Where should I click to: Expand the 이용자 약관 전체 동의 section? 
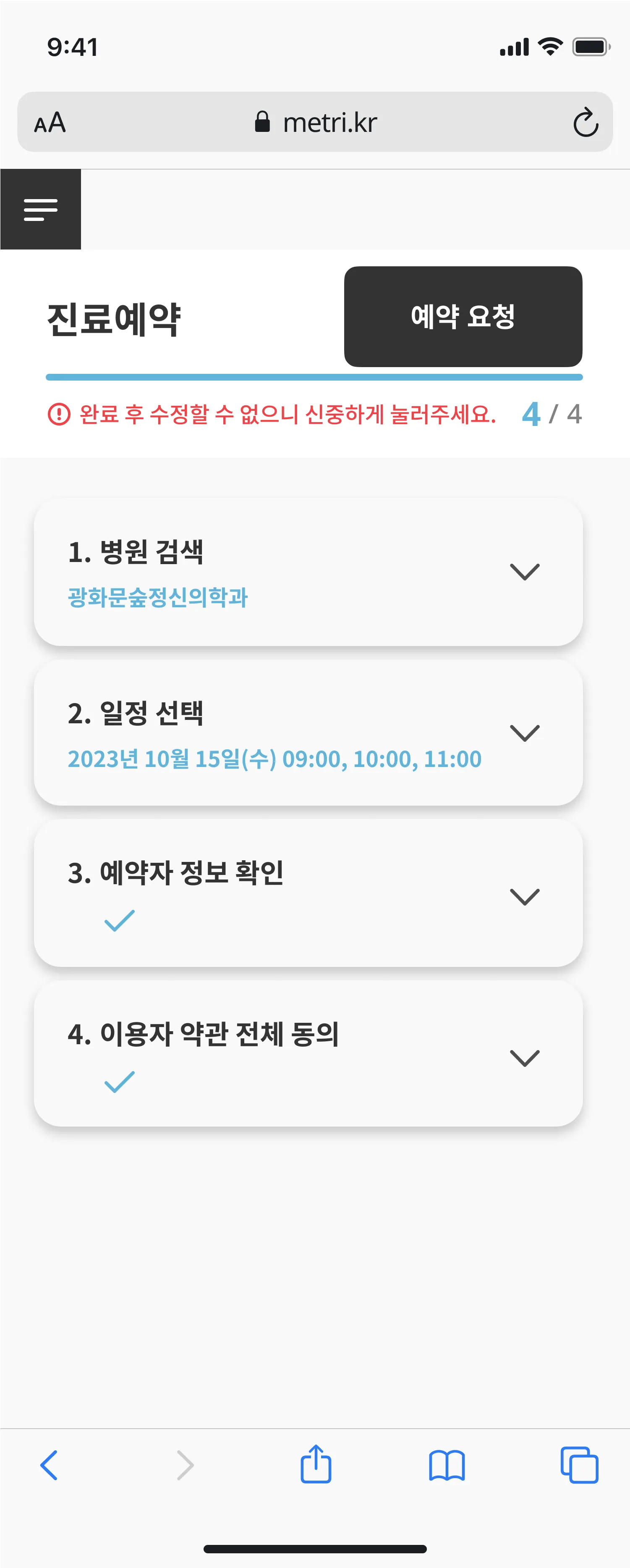[x=524, y=1058]
